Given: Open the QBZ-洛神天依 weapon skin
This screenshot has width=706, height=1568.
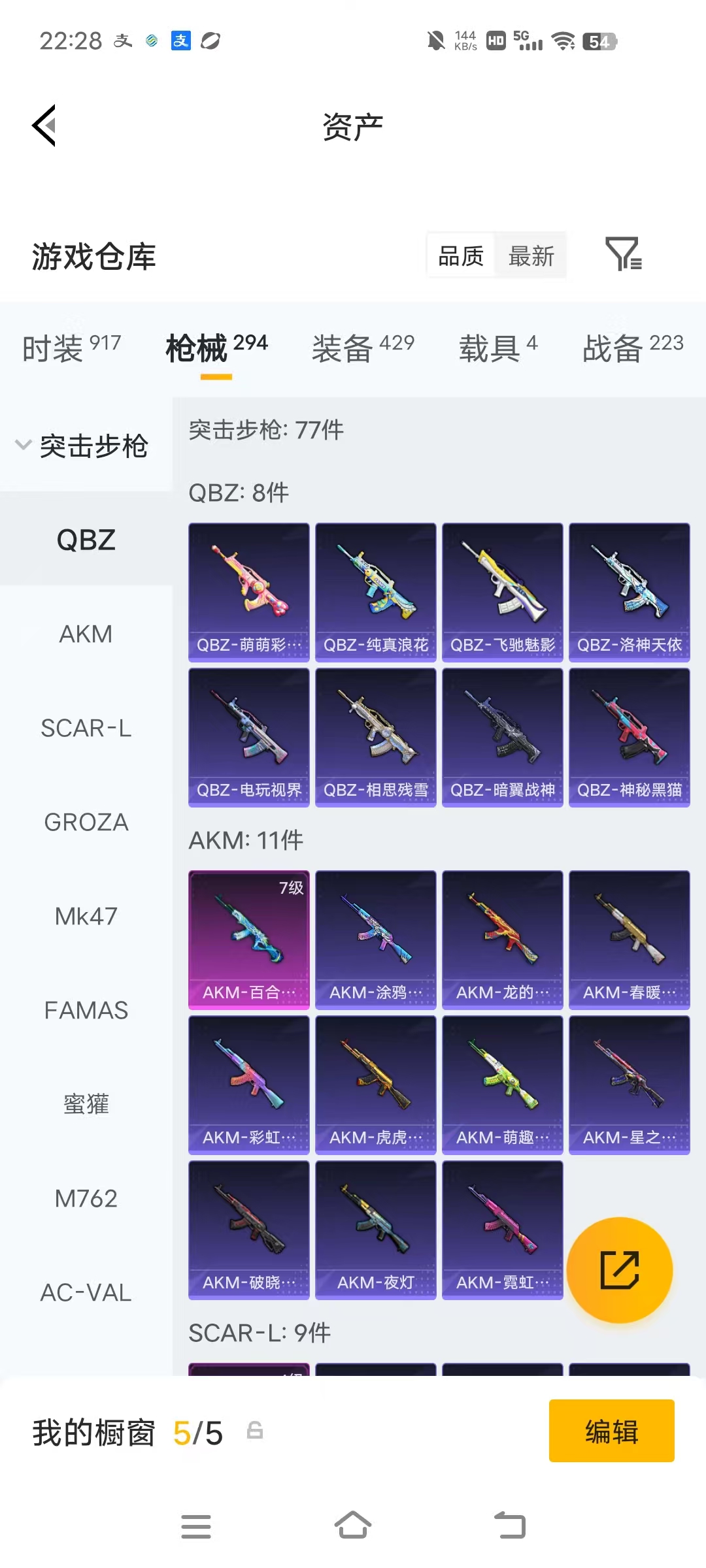Looking at the screenshot, I should pyautogui.click(x=629, y=589).
